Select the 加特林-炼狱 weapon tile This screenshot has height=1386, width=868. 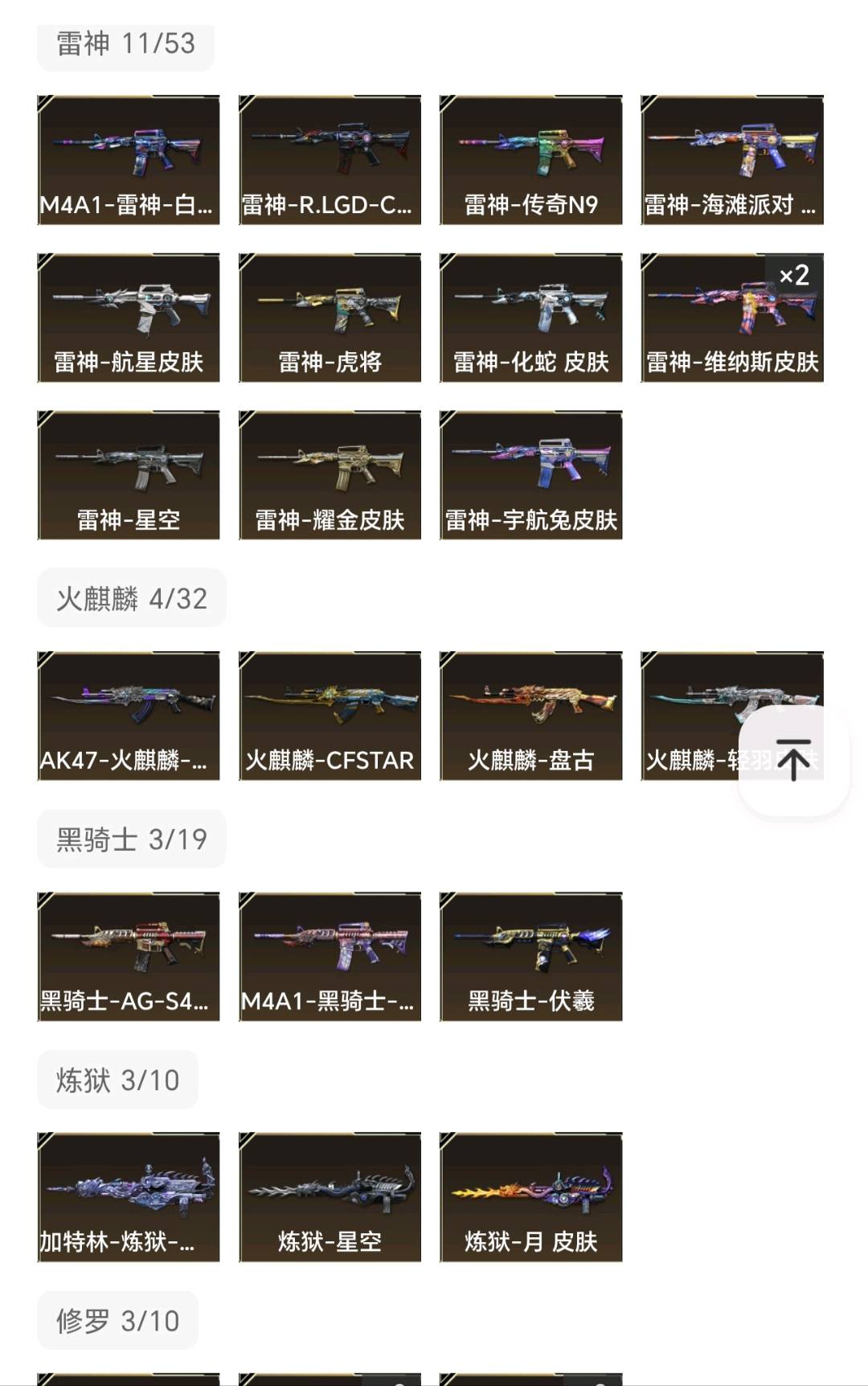[129, 1196]
